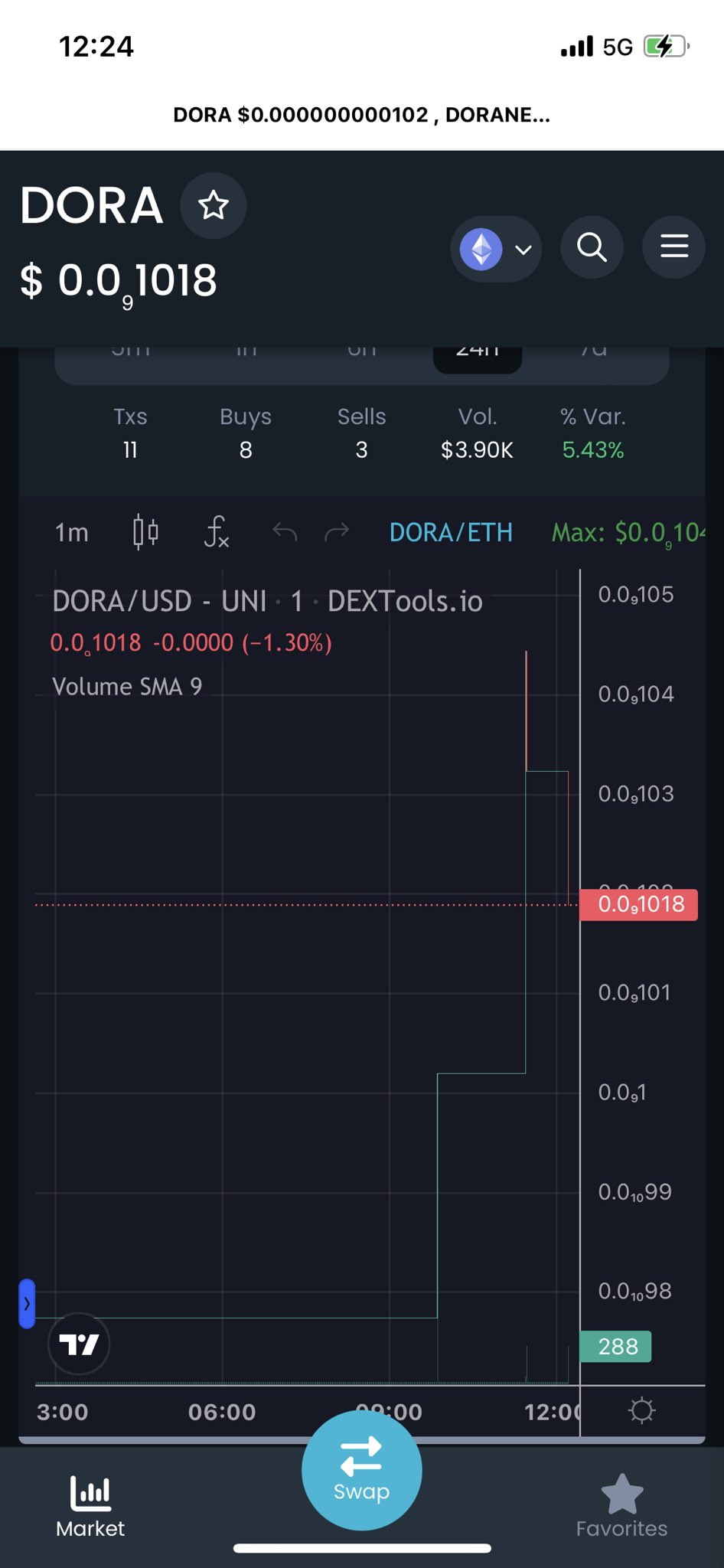The height and width of the screenshot is (1568, 724).
Task: Switch to the Favorites tab
Action: pos(621,1507)
